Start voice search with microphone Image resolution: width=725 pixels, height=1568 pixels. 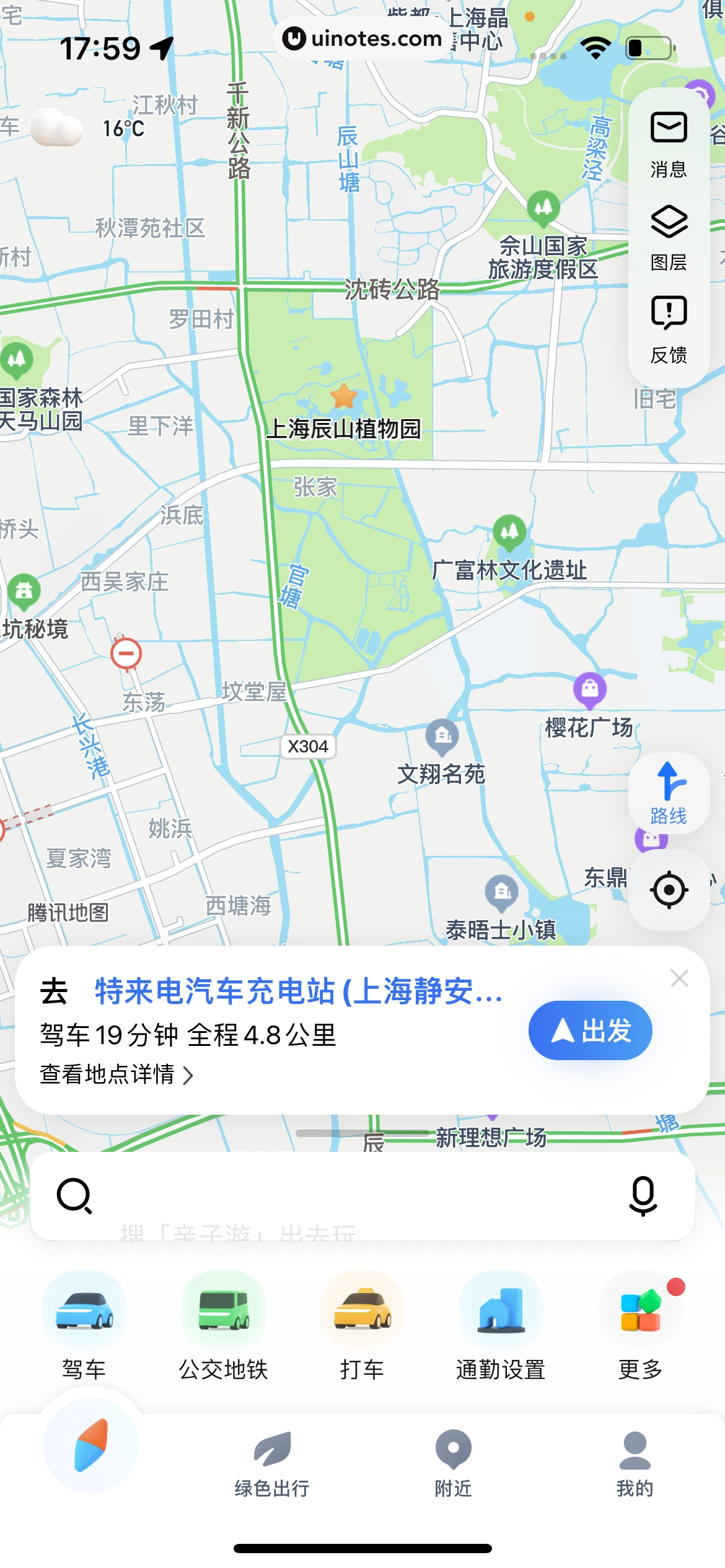[643, 1195]
